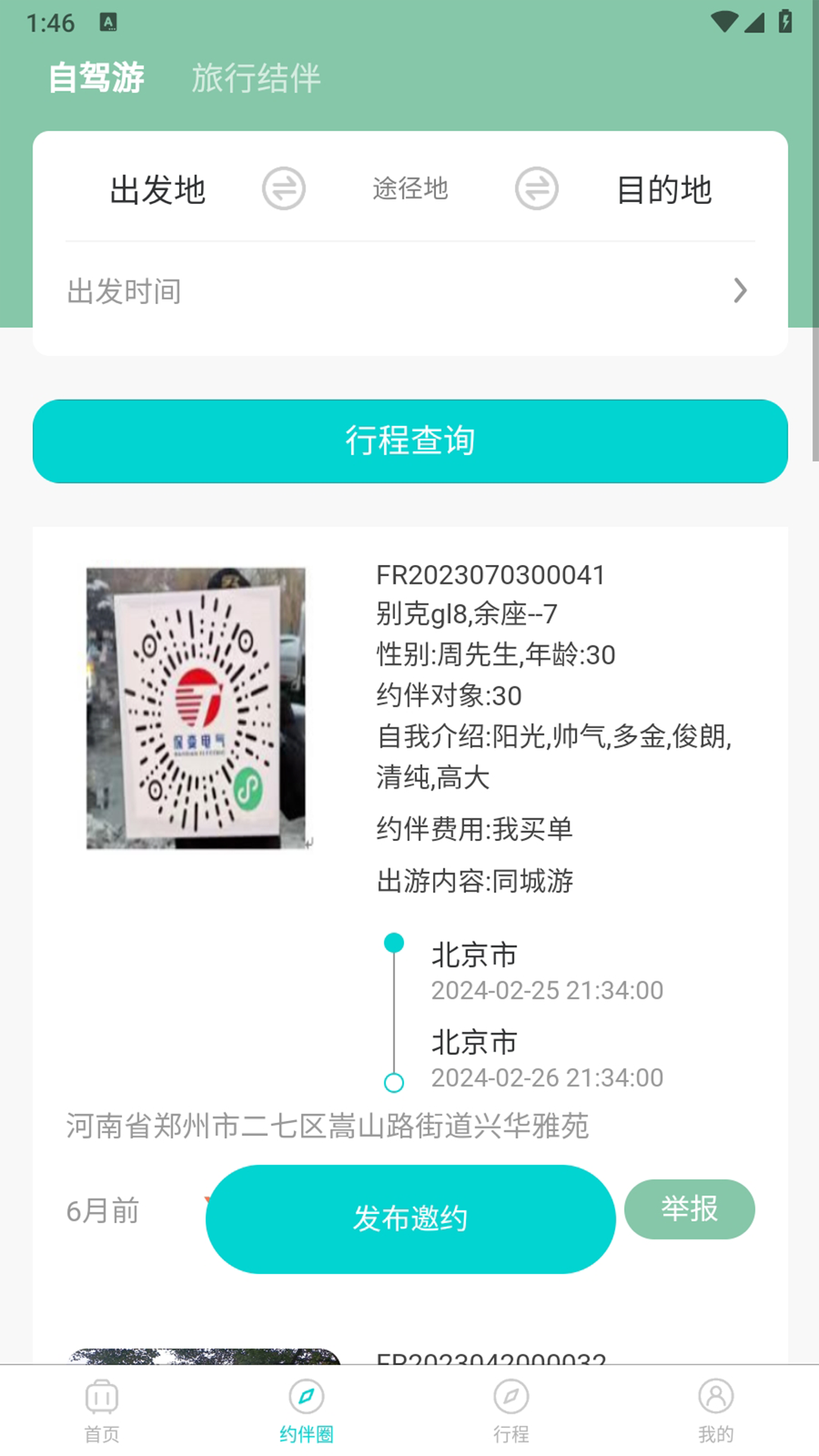Swap 途径地 and 目的地 locations
The width and height of the screenshot is (819, 1456).
(x=536, y=188)
